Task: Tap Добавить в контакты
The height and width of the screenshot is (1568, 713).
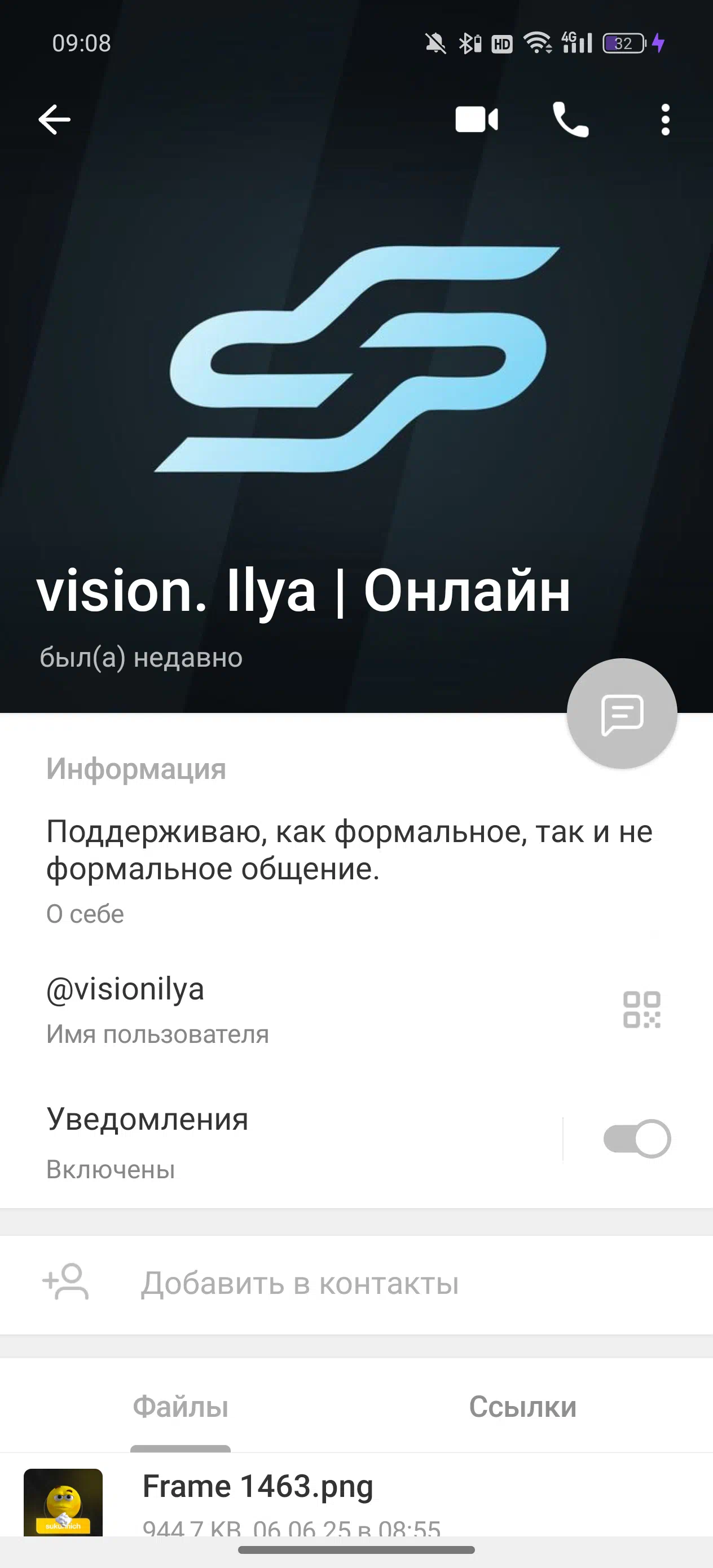Action: [x=356, y=1283]
